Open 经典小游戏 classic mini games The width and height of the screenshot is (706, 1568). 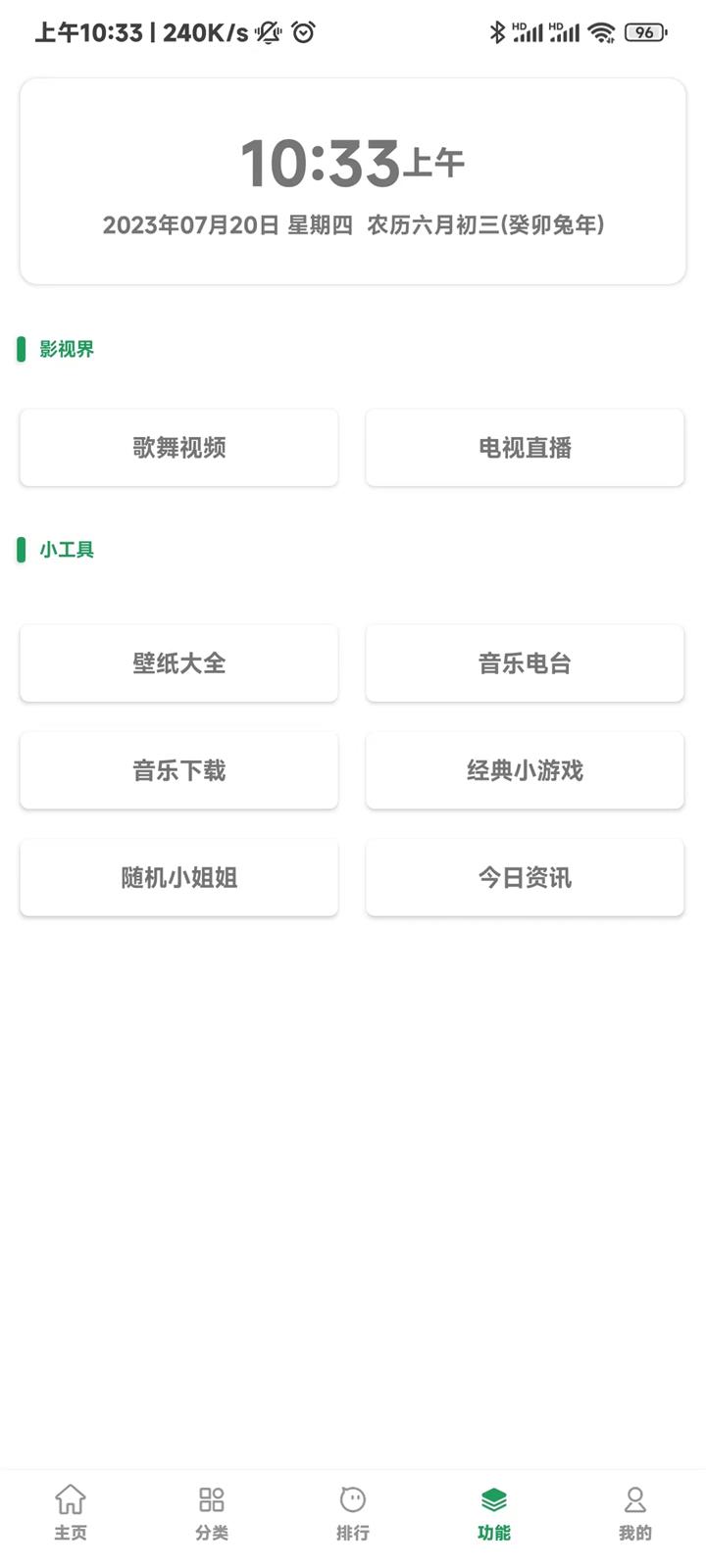[525, 770]
